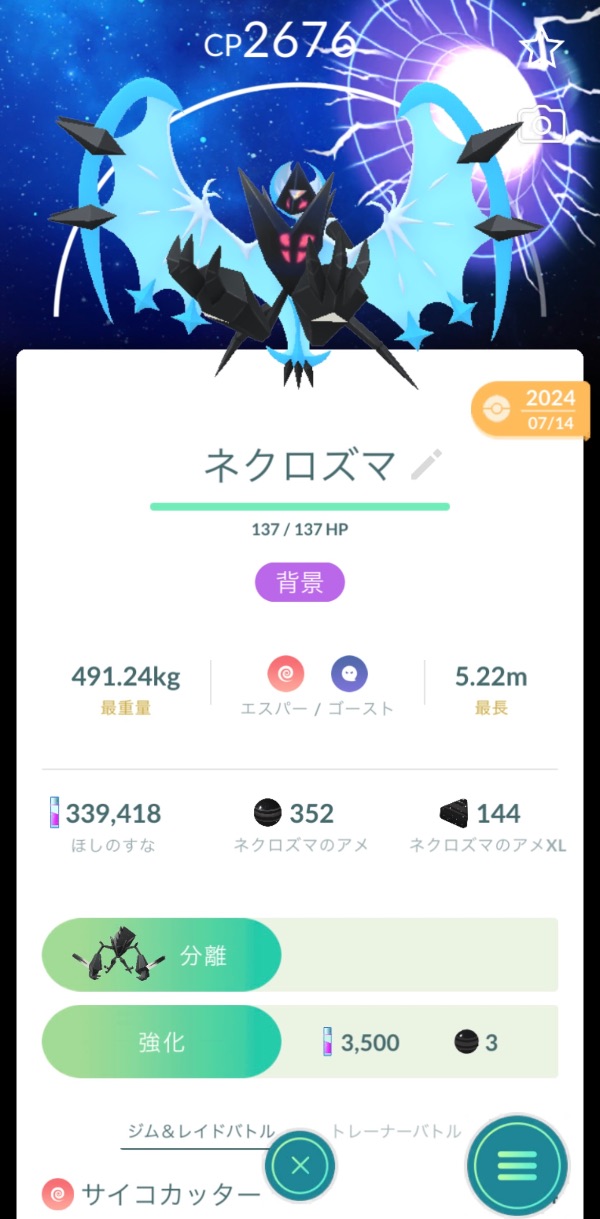Open the AR camera icon

coord(541,126)
